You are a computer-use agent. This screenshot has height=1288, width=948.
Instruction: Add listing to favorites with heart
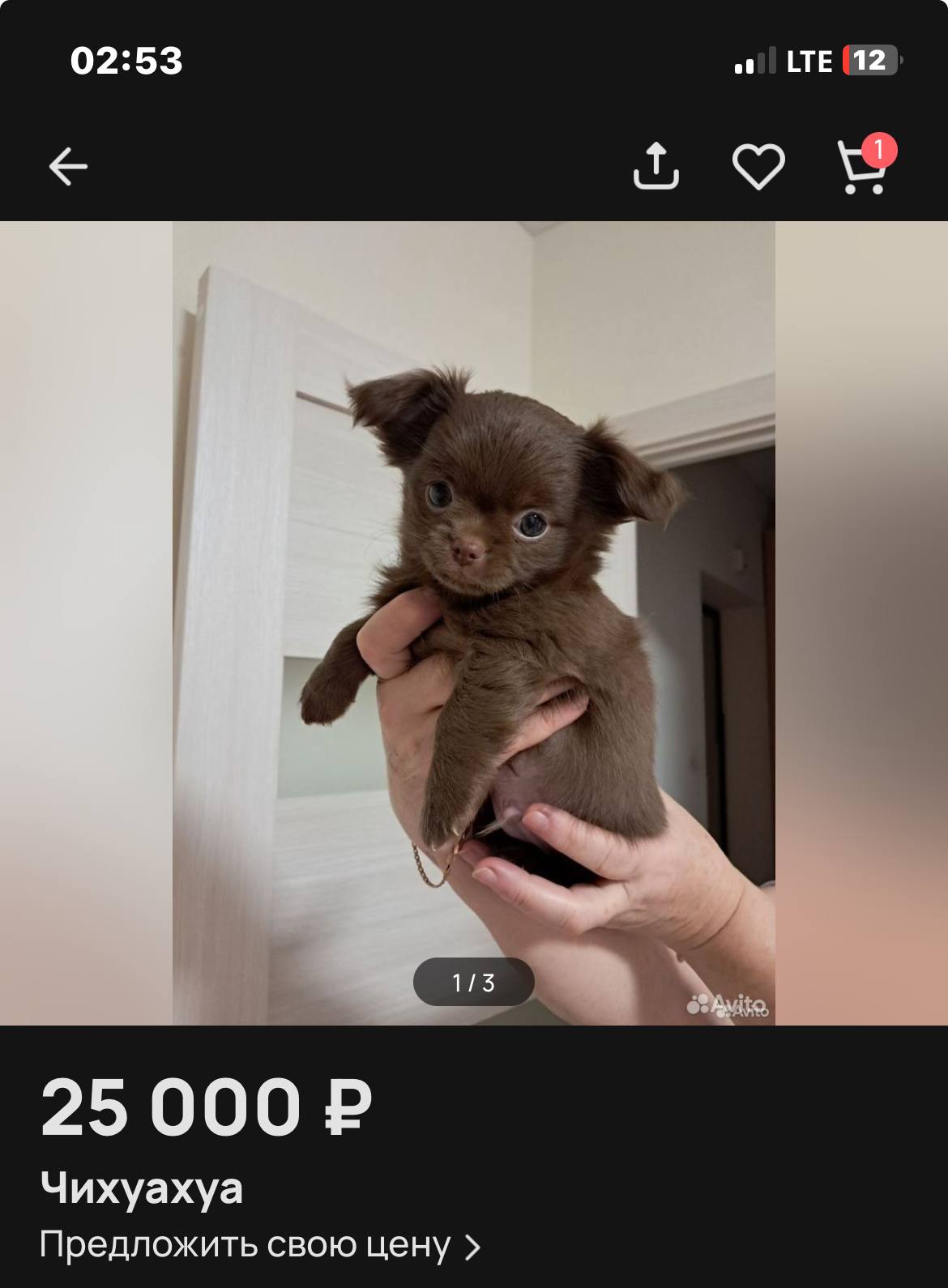pos(758,167)
